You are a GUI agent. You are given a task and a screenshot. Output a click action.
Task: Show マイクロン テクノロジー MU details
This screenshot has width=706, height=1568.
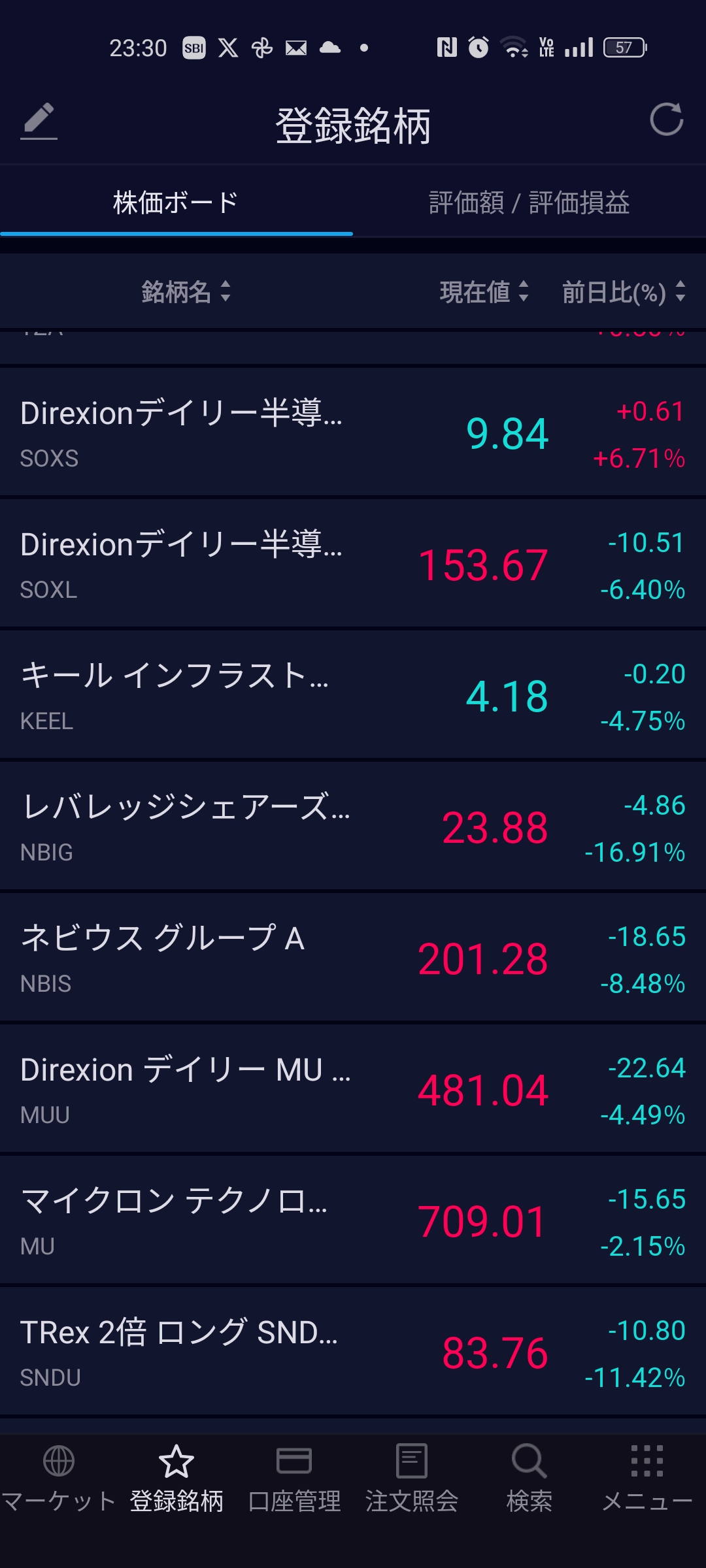click(x=353, y=1220)
